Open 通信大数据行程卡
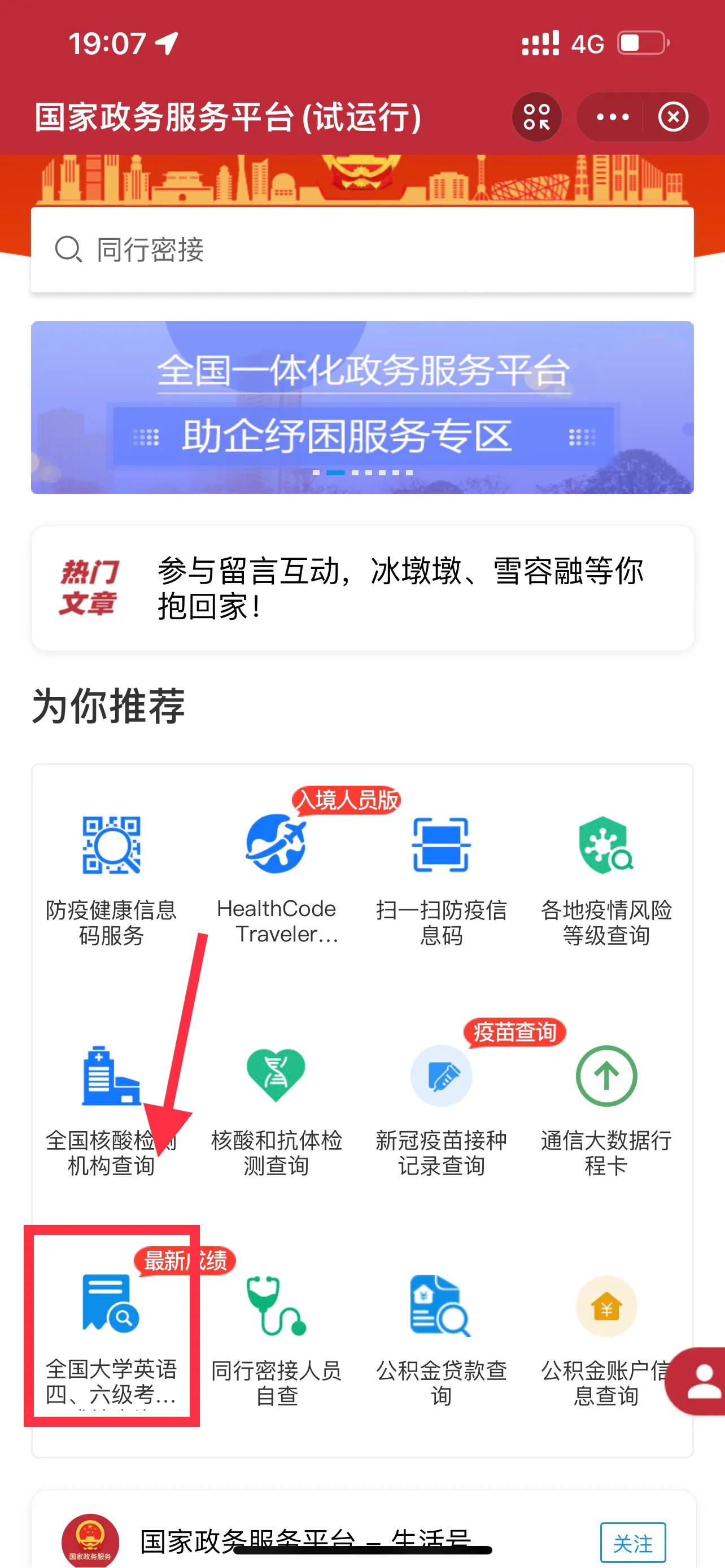Viewport: 725px width, 1568px height. click(x=606, y=1108)
